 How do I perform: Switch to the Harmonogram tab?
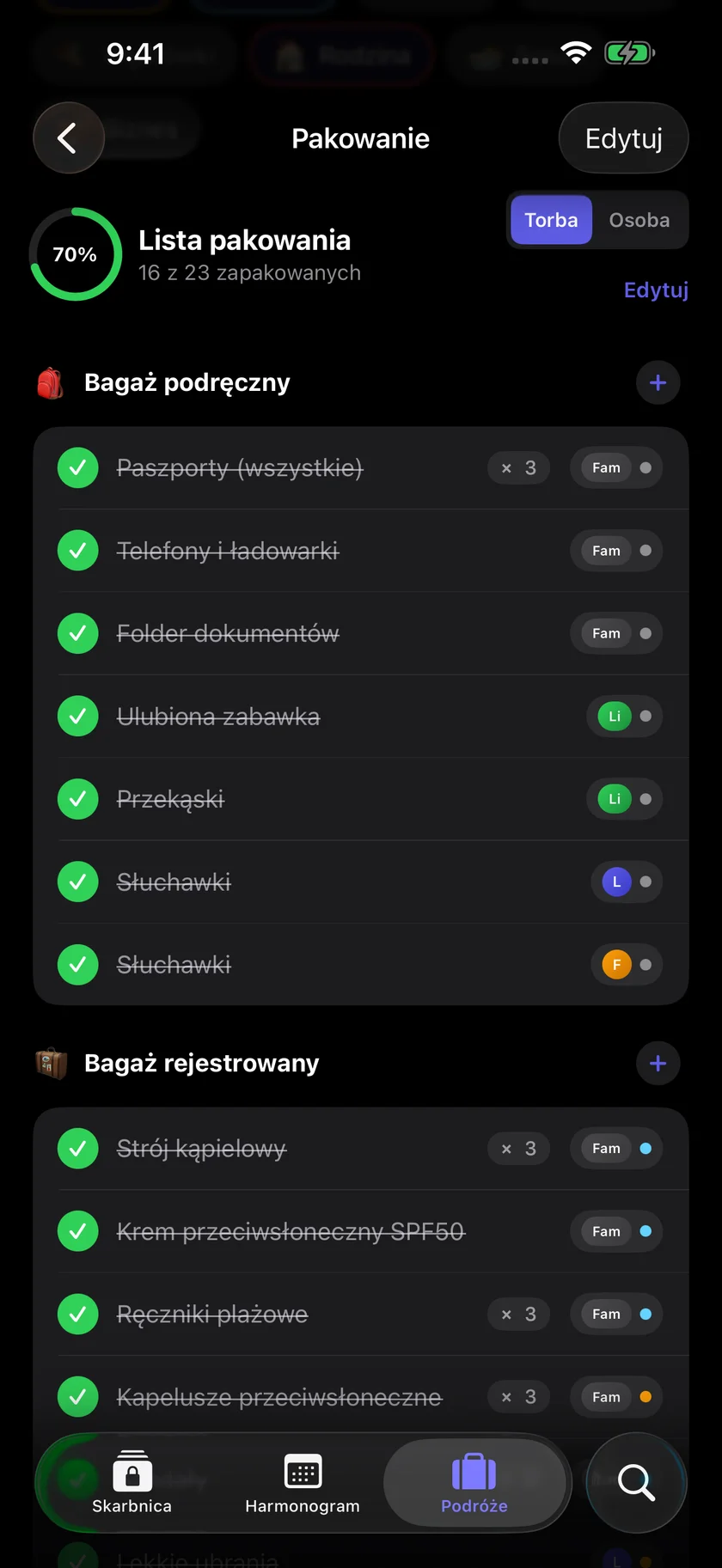click(303, 1482)
